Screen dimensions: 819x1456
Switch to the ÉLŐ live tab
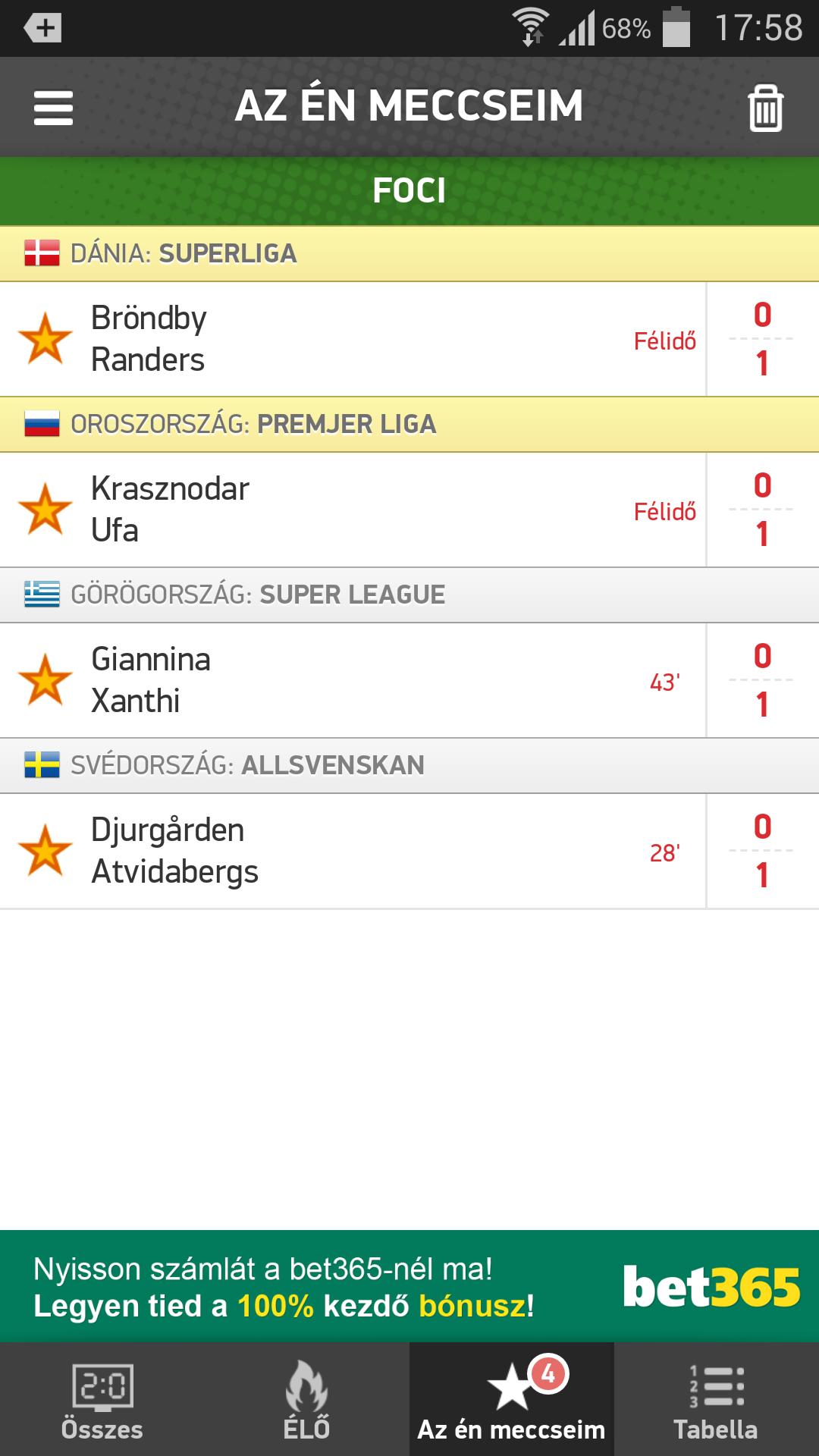tap(307, 1400)
